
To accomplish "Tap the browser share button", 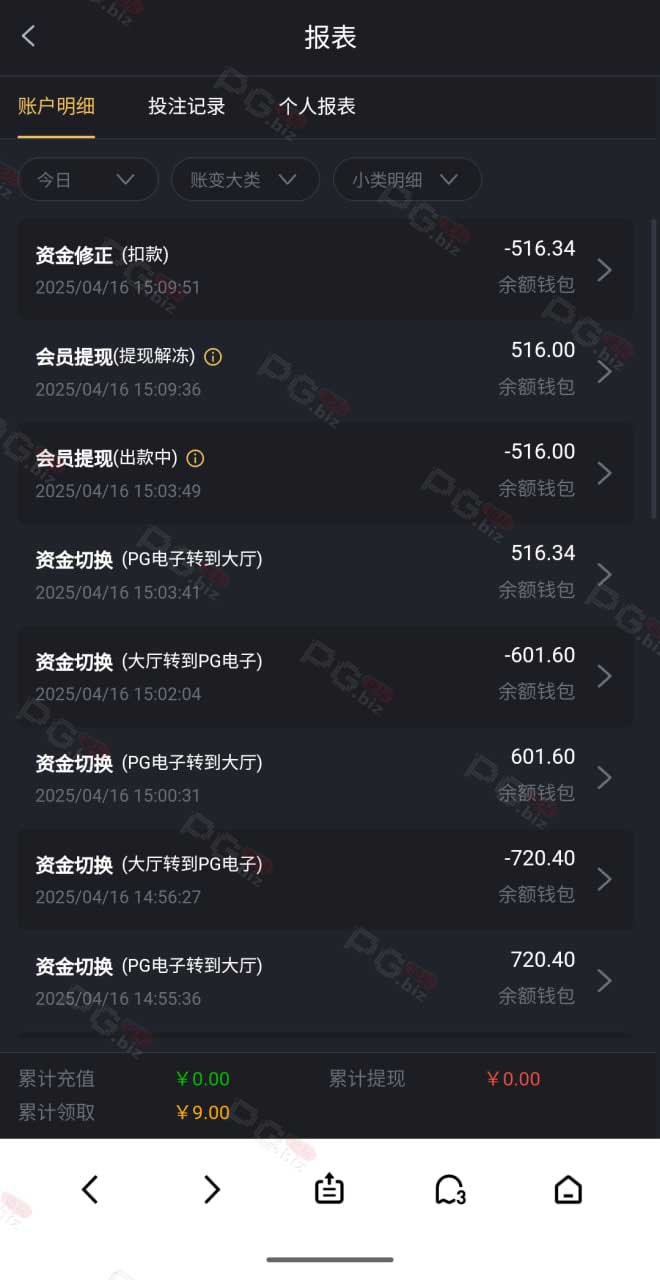I will pos(329,1189).
